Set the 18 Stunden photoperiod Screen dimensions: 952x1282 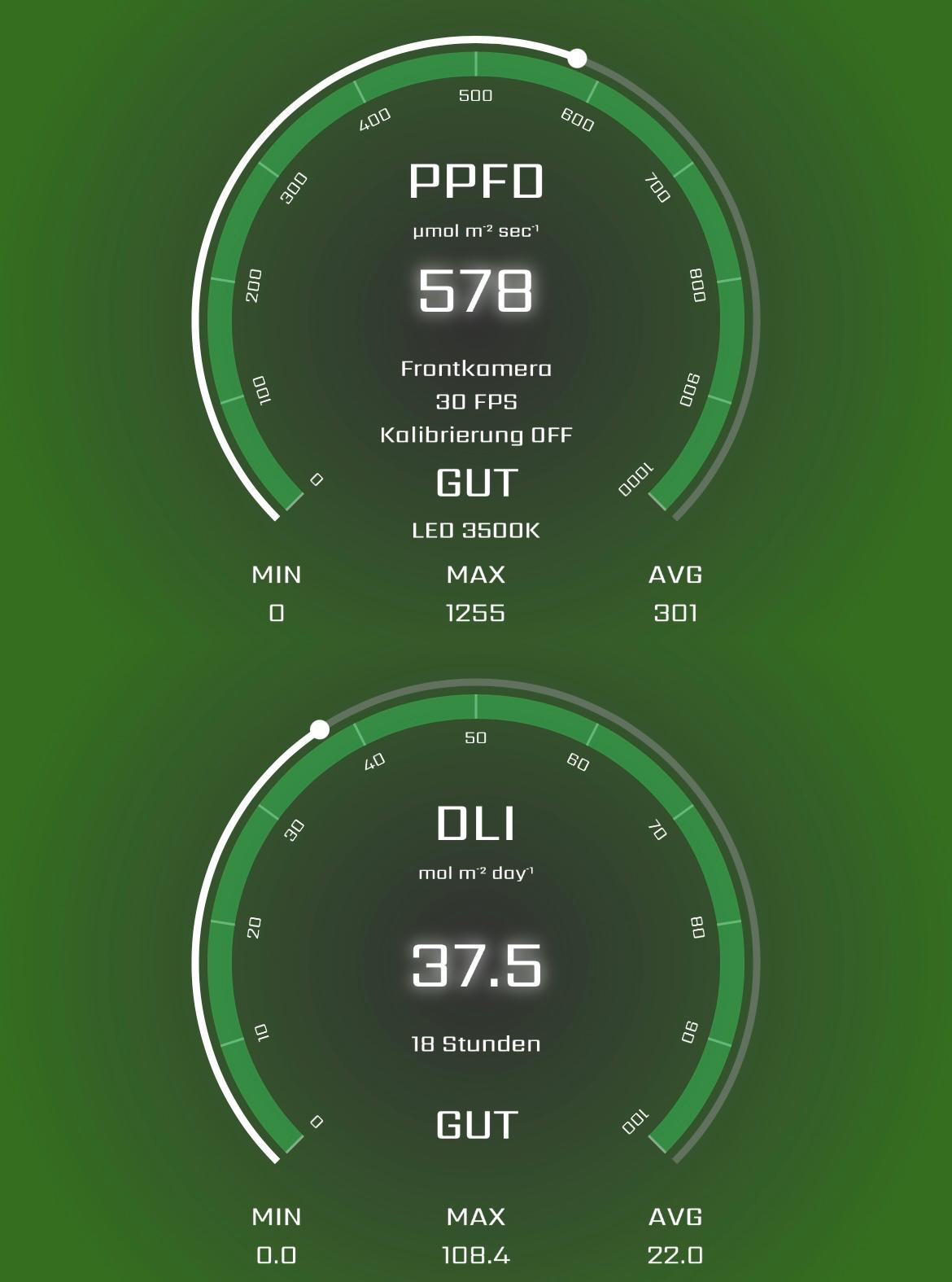476,1044
